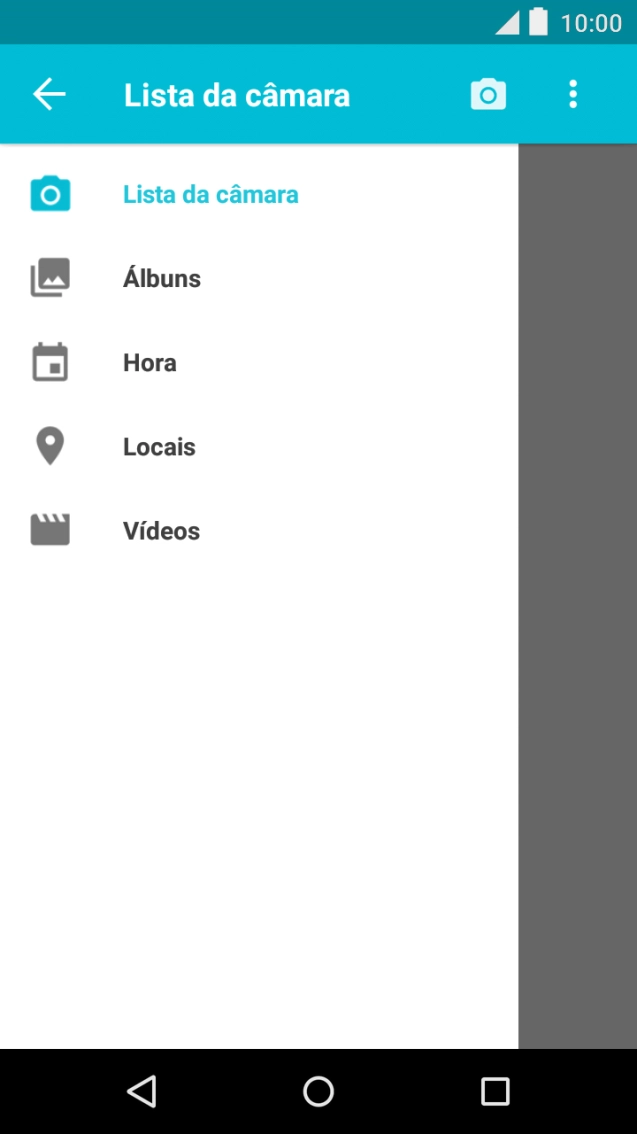Viewport: 637px width, 1134px height.
Task: Switch to the Hora view
Action: click(x=259, y=362)
